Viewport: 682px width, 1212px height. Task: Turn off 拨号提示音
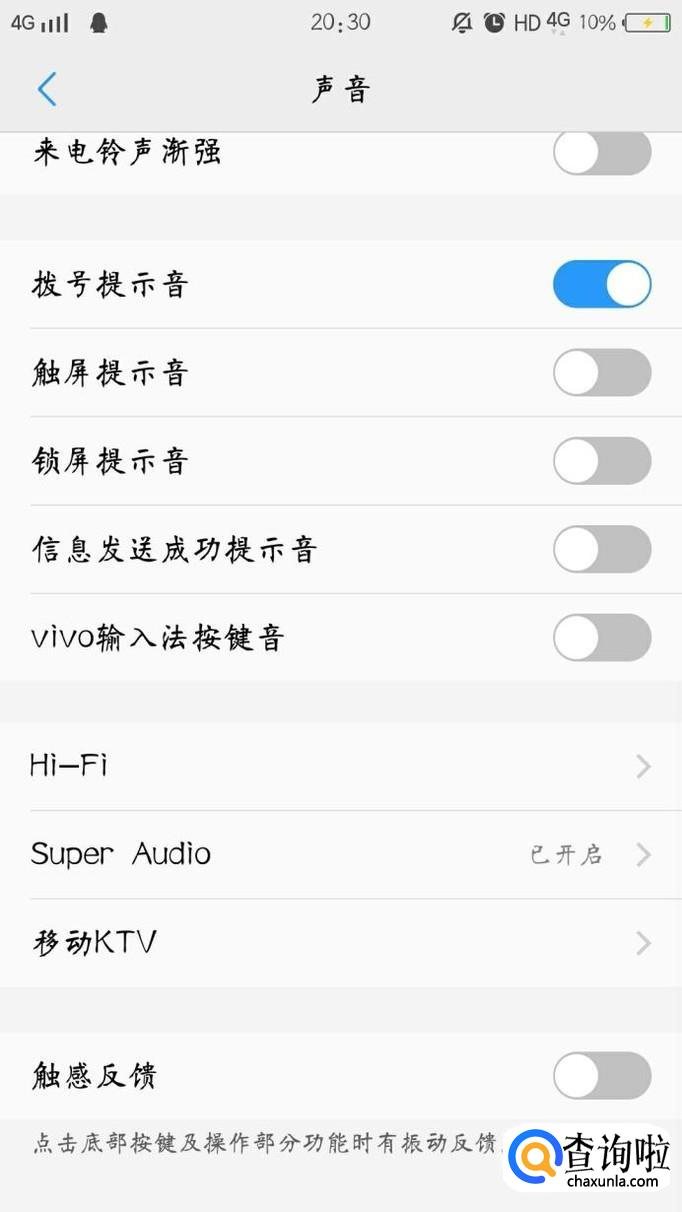[602, 285]
